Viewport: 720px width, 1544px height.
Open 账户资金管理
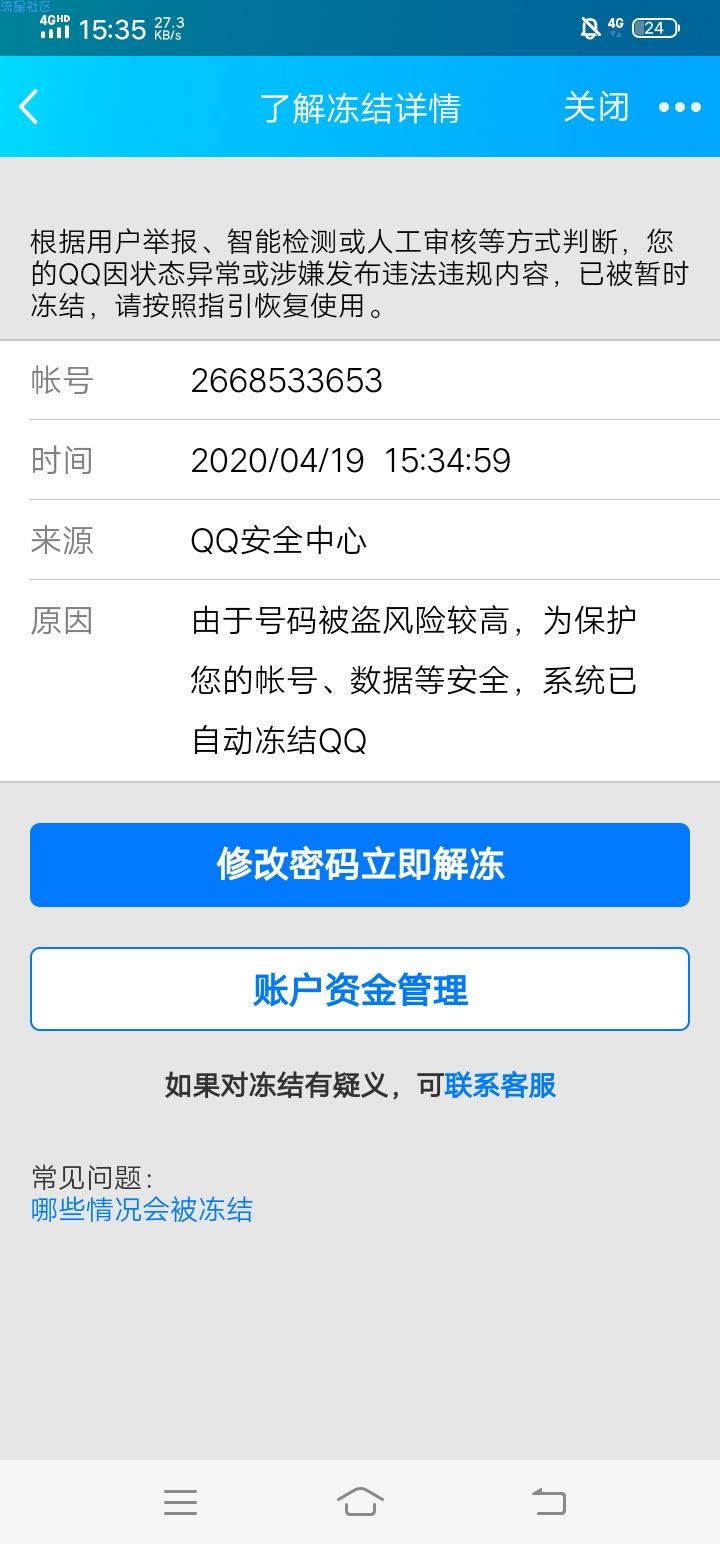[x=360, y=989]
